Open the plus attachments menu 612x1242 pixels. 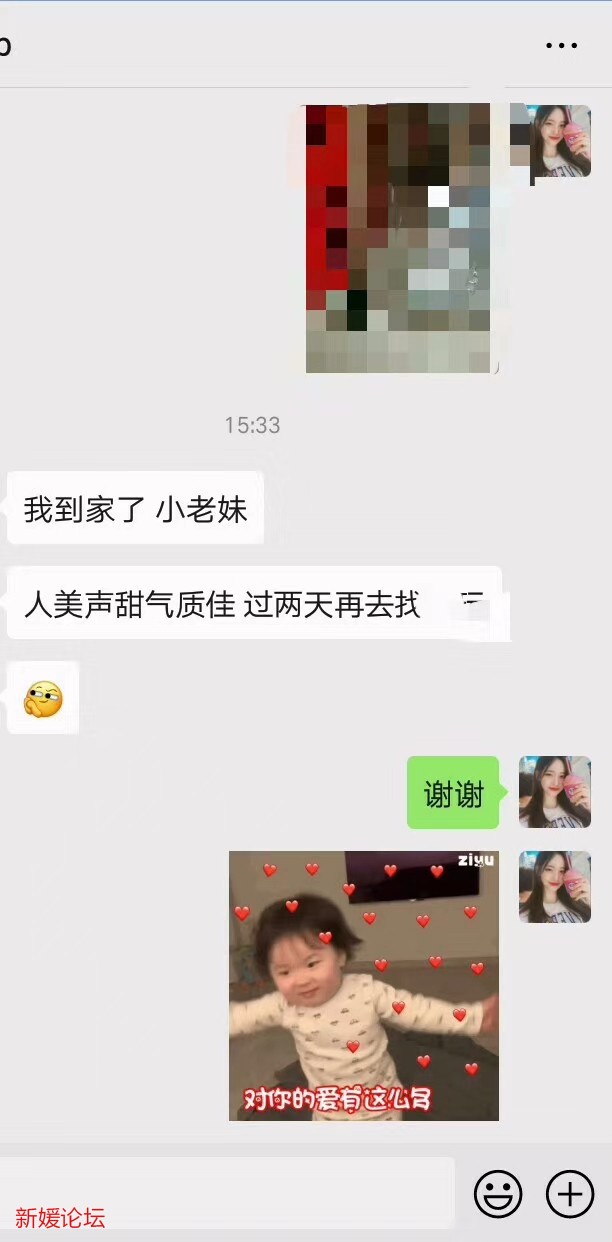pyautogui.click(x=570, y=1193)
